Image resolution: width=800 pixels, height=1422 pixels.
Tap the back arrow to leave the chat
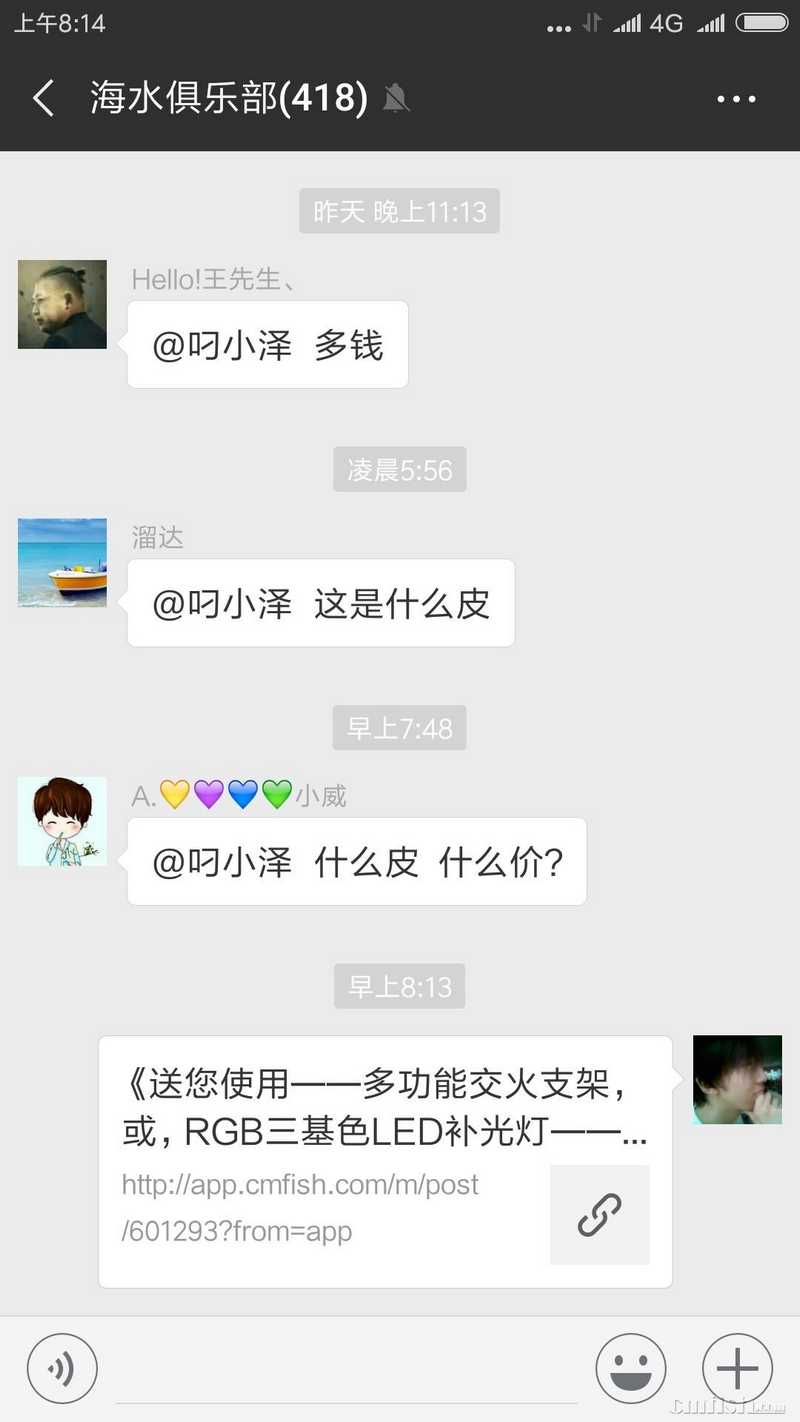[42, 98]
